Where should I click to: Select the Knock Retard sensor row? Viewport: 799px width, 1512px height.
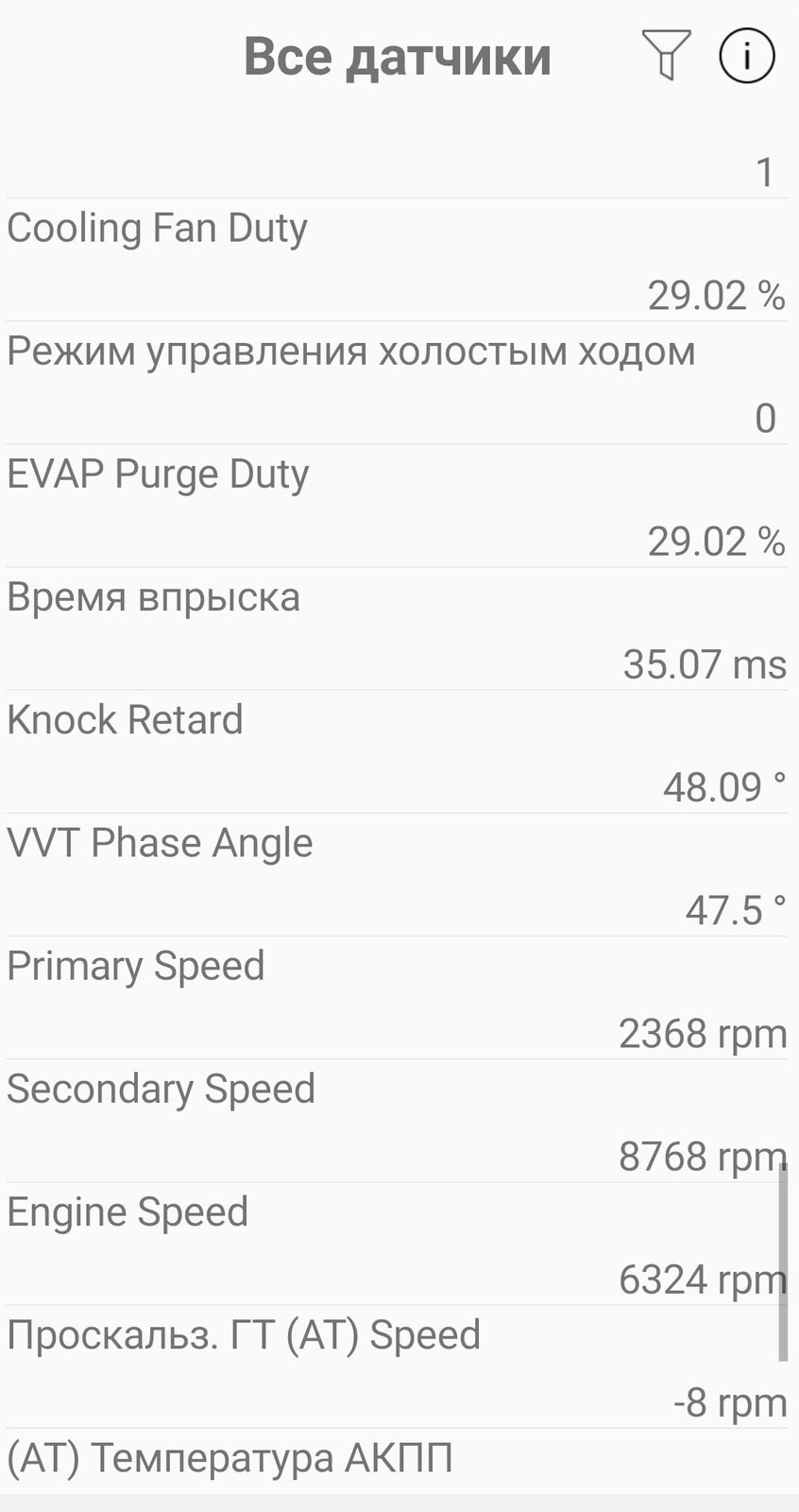tap(397, 751)
